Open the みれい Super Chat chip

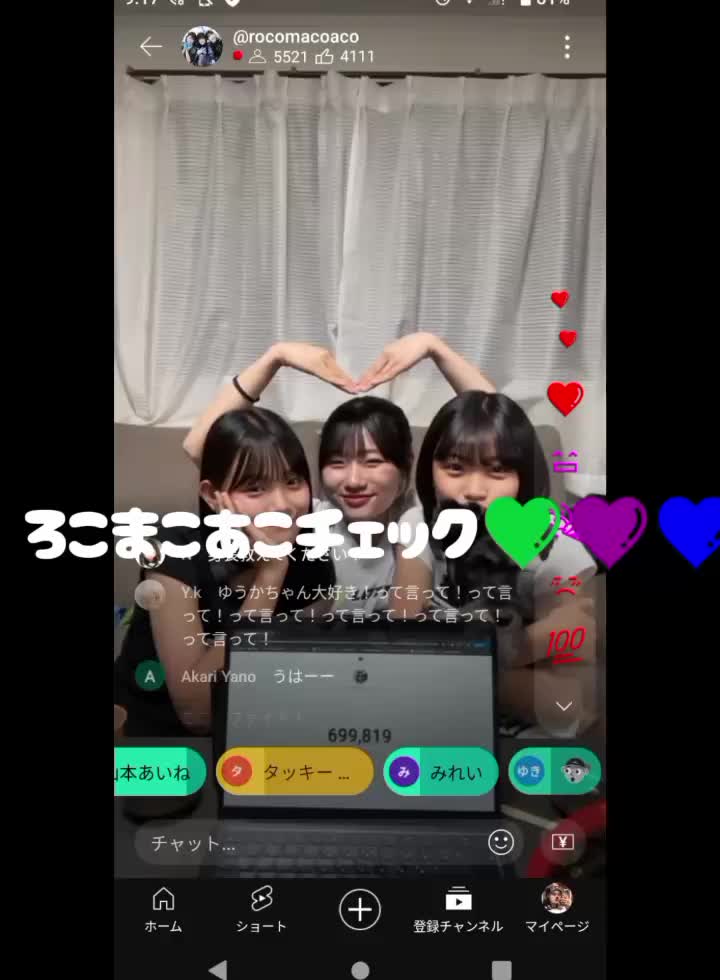(x=441, y=772)
